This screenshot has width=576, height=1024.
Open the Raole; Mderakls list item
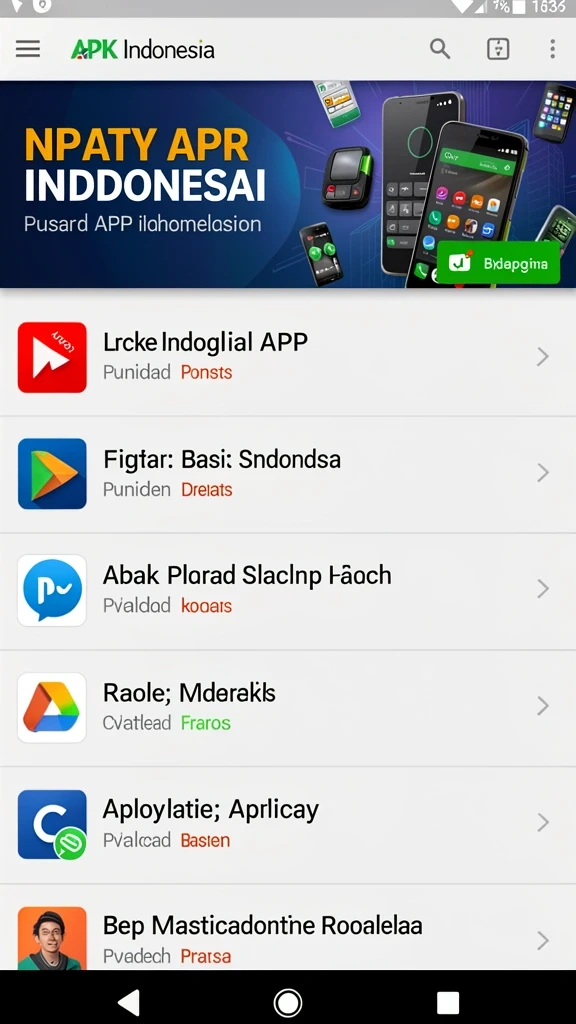tap(288, 708)
